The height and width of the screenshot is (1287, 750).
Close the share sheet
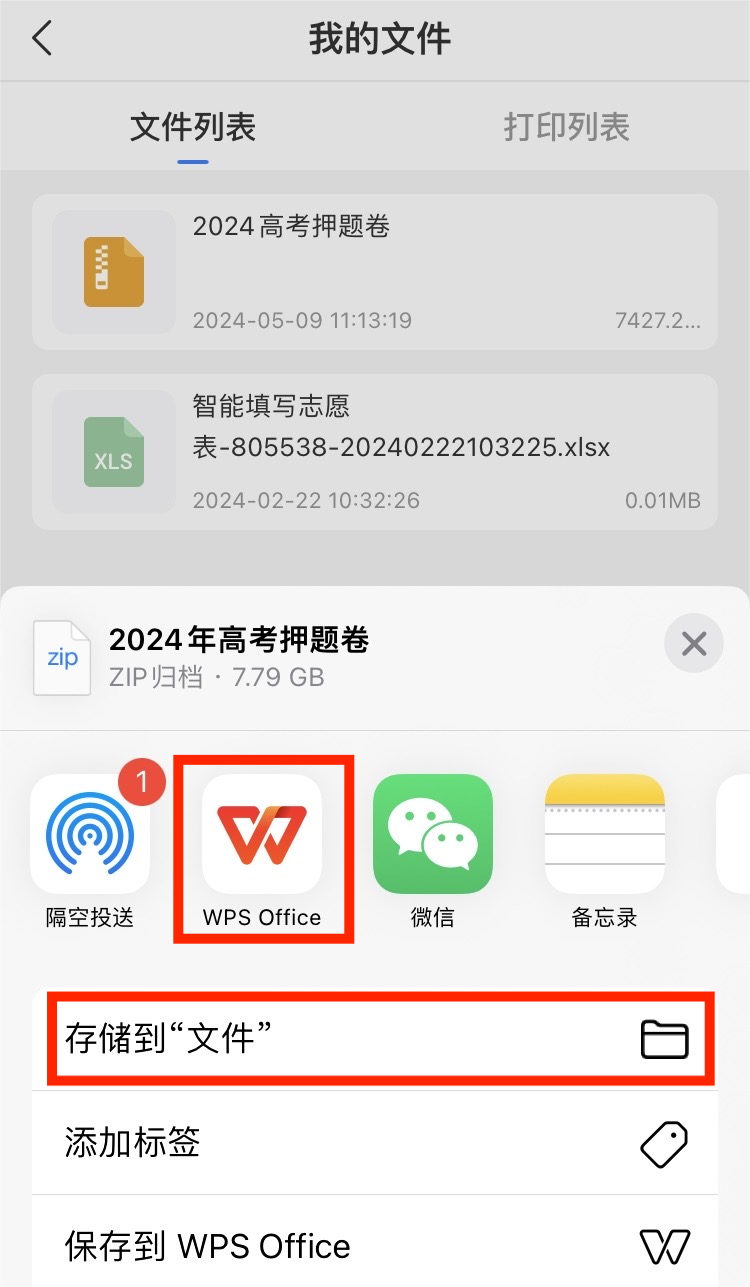point(694,643)
